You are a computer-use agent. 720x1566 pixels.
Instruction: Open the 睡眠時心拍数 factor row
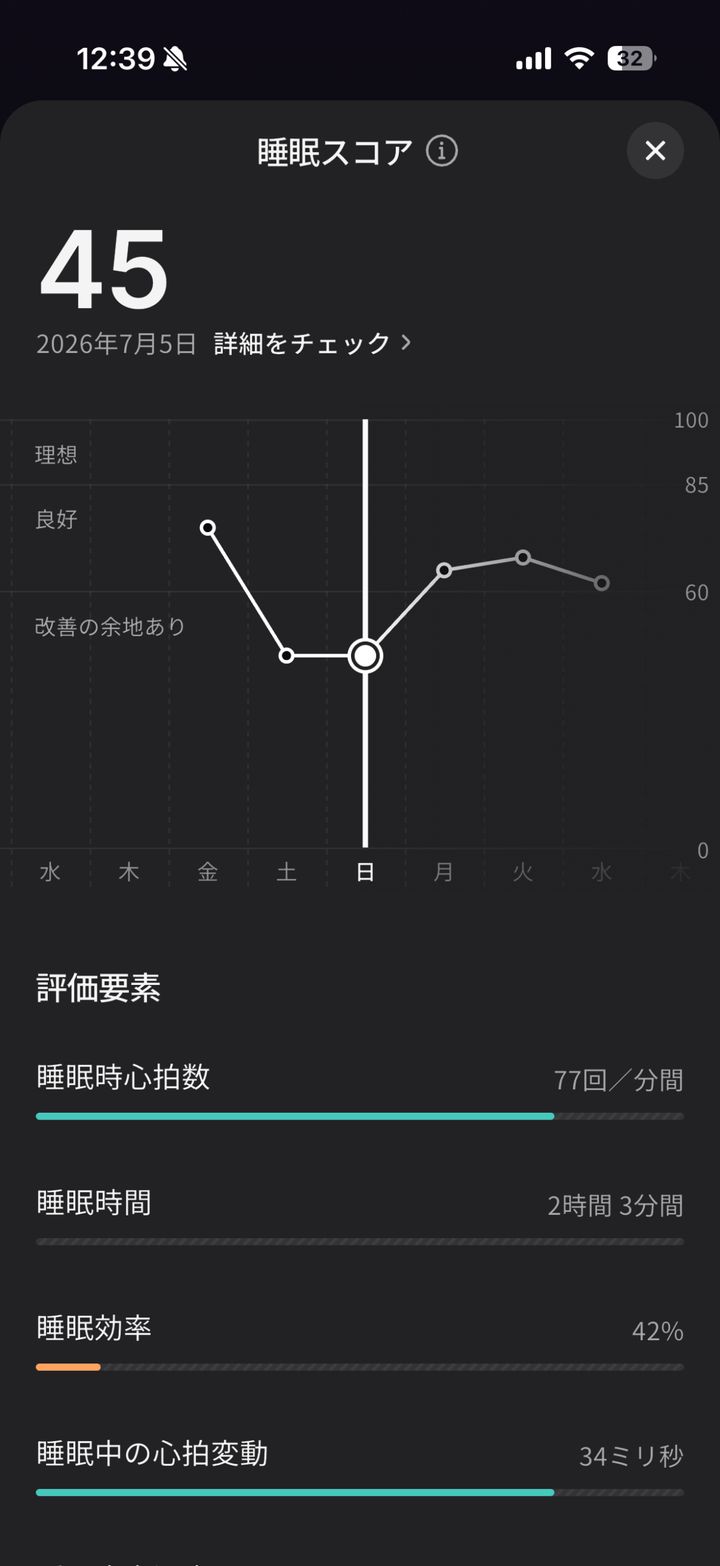(360, 1090)
